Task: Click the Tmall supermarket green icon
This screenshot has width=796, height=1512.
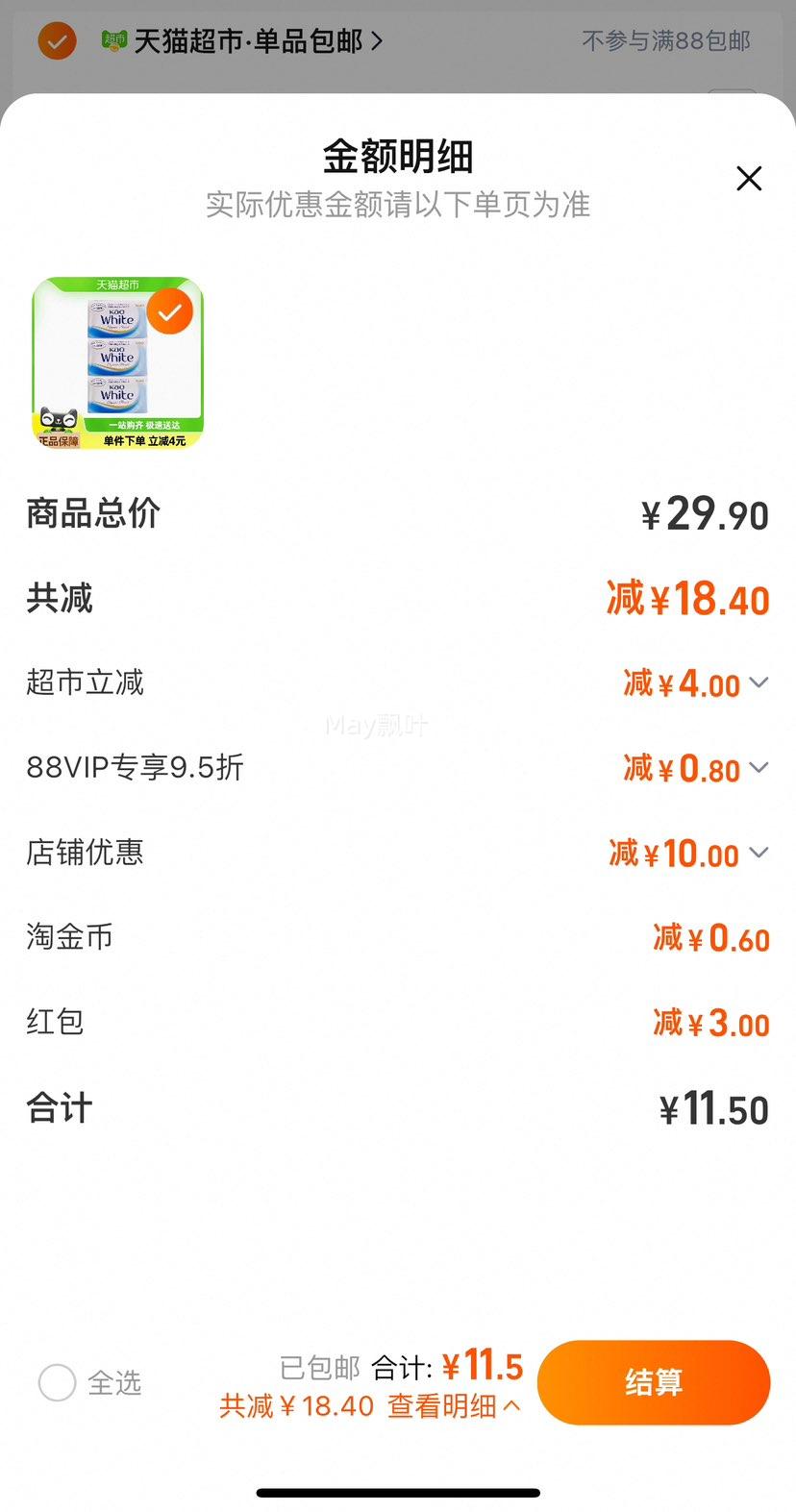Action: pos(112,40)
